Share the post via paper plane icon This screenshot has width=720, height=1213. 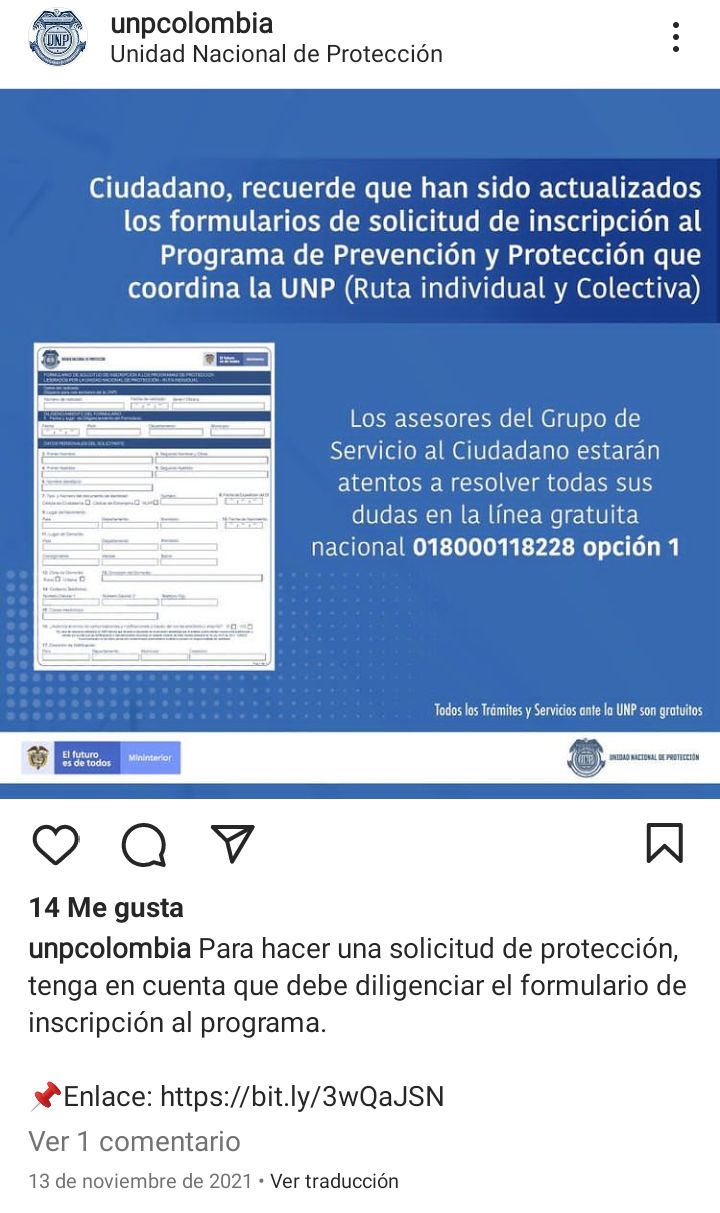tap(233, 843)
